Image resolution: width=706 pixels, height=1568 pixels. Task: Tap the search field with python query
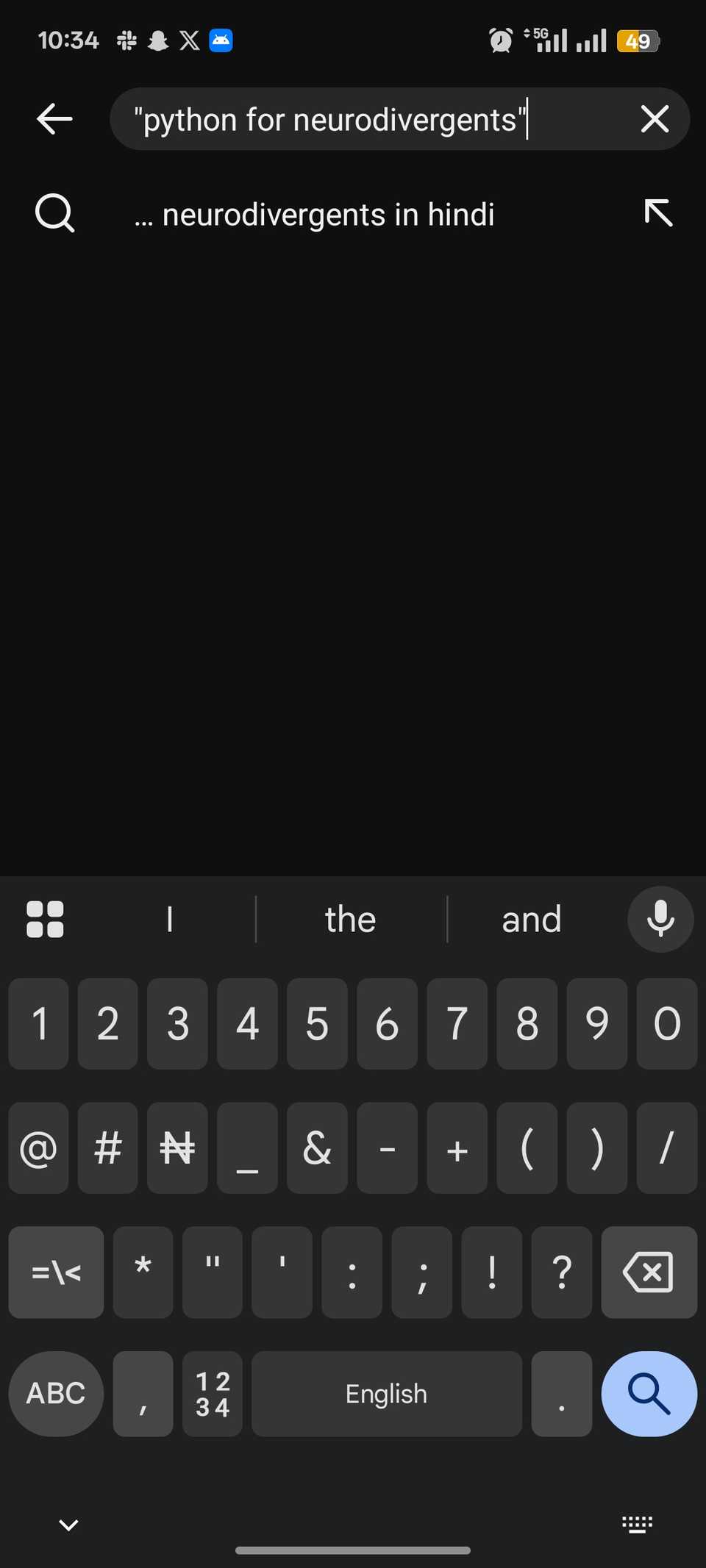(368, 119)
